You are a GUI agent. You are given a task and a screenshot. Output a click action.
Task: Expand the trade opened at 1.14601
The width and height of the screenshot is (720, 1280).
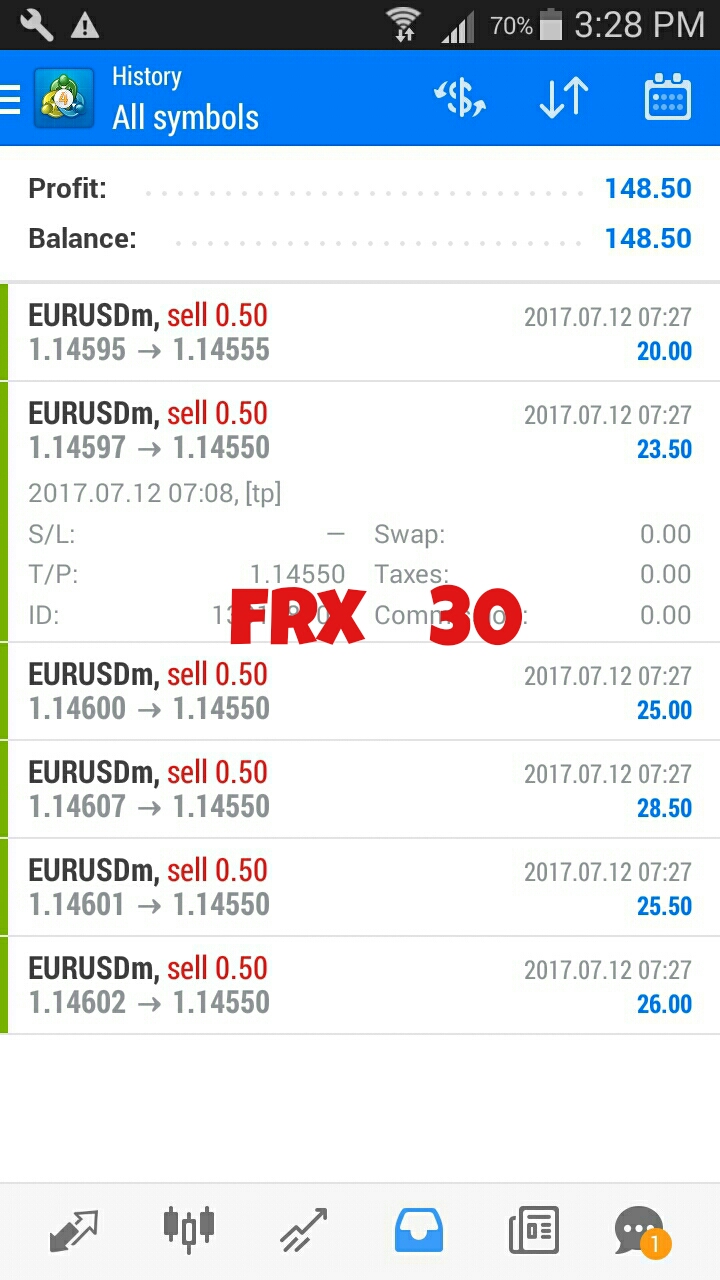click(360, 888)
